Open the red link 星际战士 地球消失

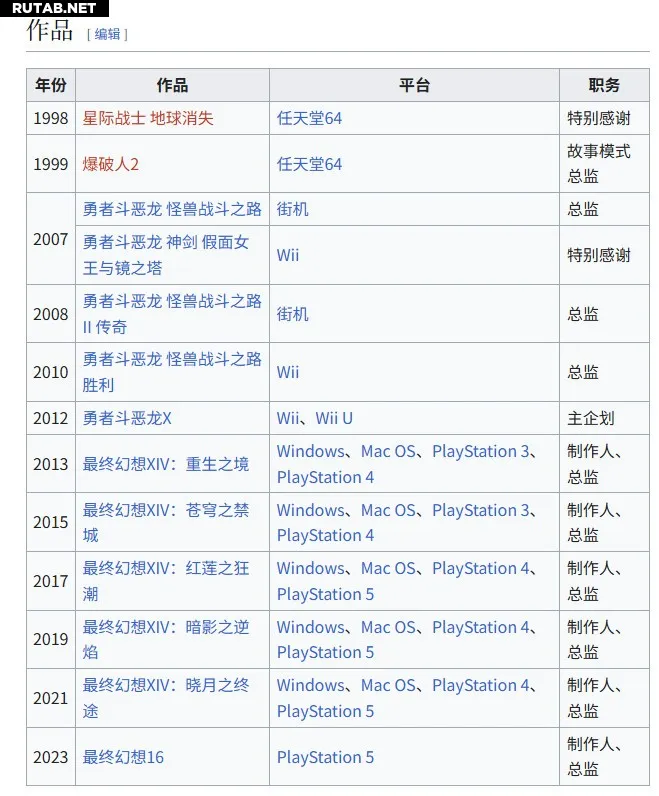148,118
